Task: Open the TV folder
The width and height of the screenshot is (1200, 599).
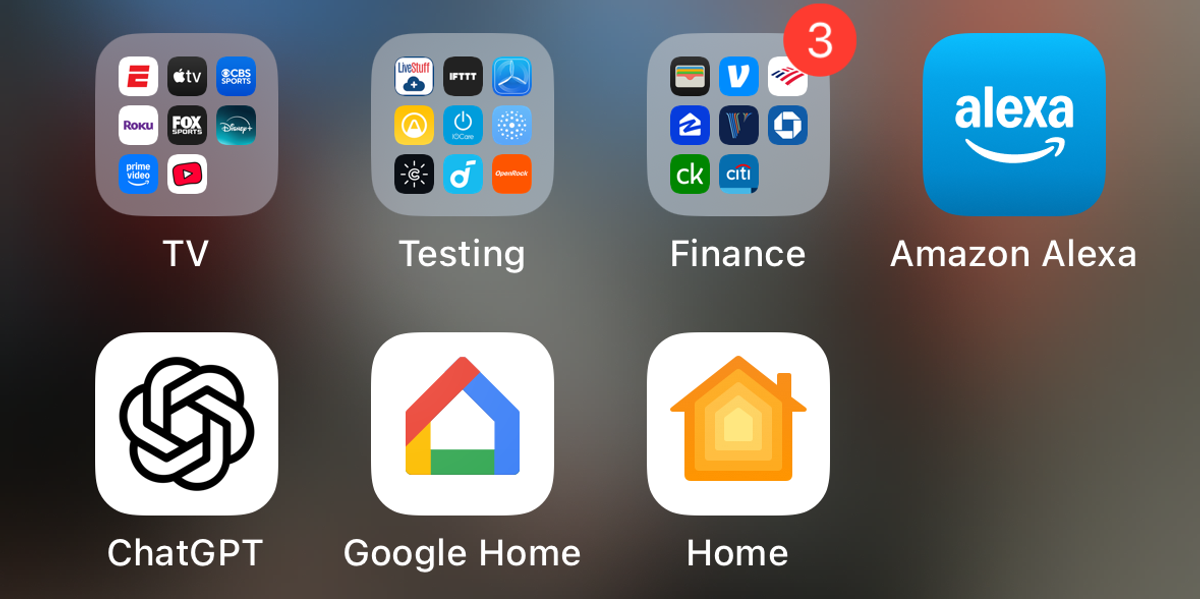Action: pos(186,125)
